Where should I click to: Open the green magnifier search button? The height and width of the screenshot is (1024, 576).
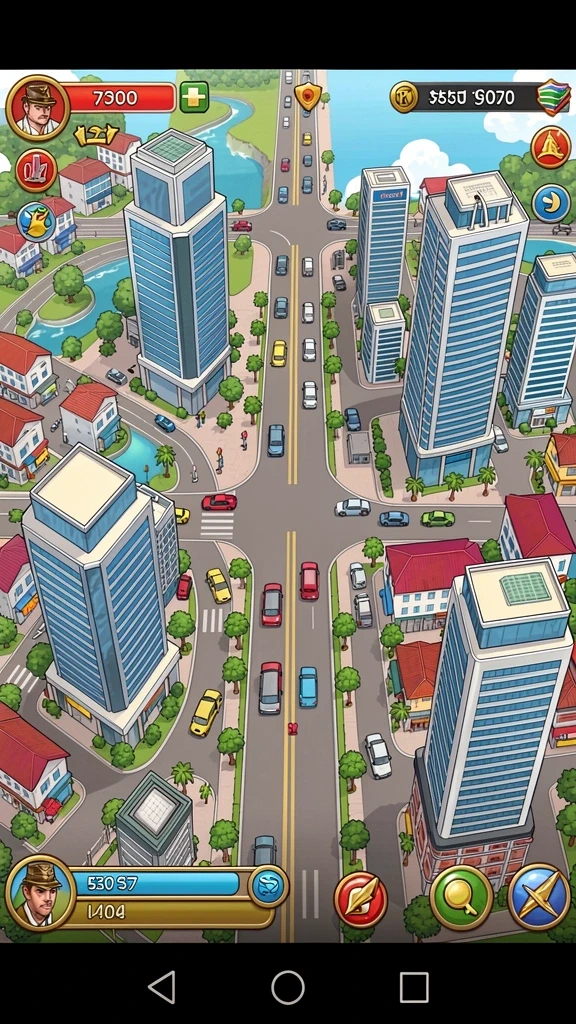[x=462, y=897]
